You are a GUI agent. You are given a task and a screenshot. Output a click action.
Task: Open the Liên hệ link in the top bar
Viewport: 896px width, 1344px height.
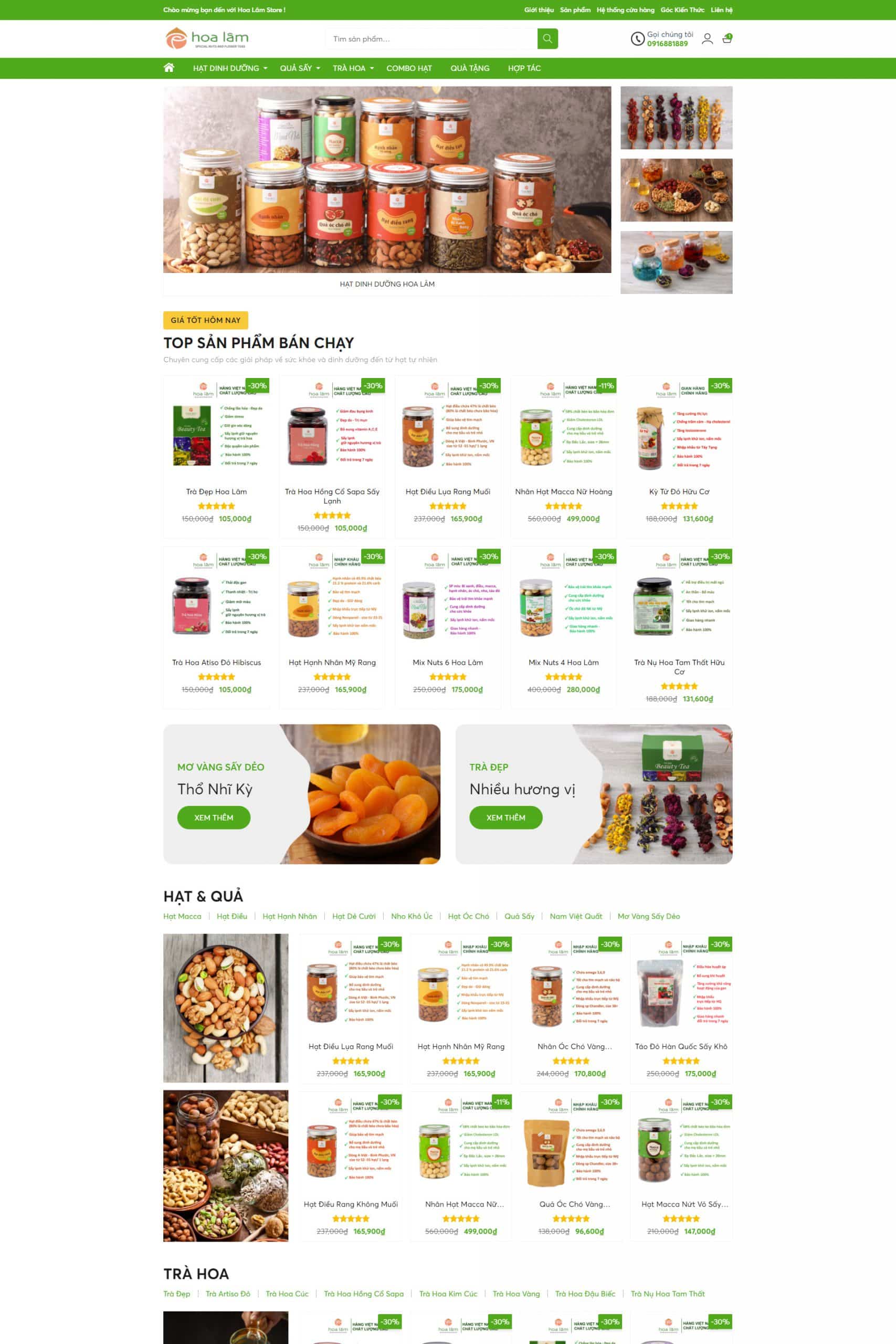coord(721,10)
